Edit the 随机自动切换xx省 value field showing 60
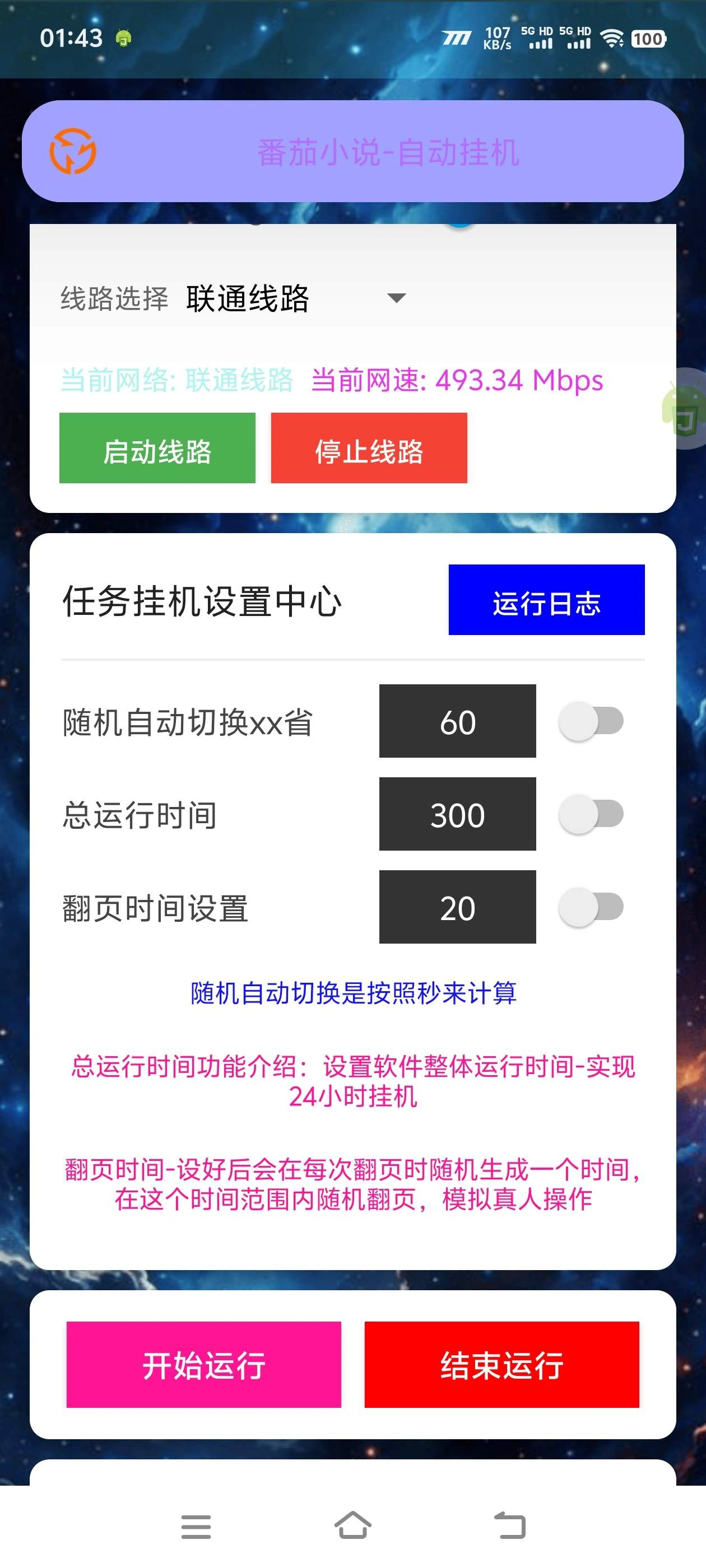The width and height of the screenshot is (706, 1568). point(457,721)
